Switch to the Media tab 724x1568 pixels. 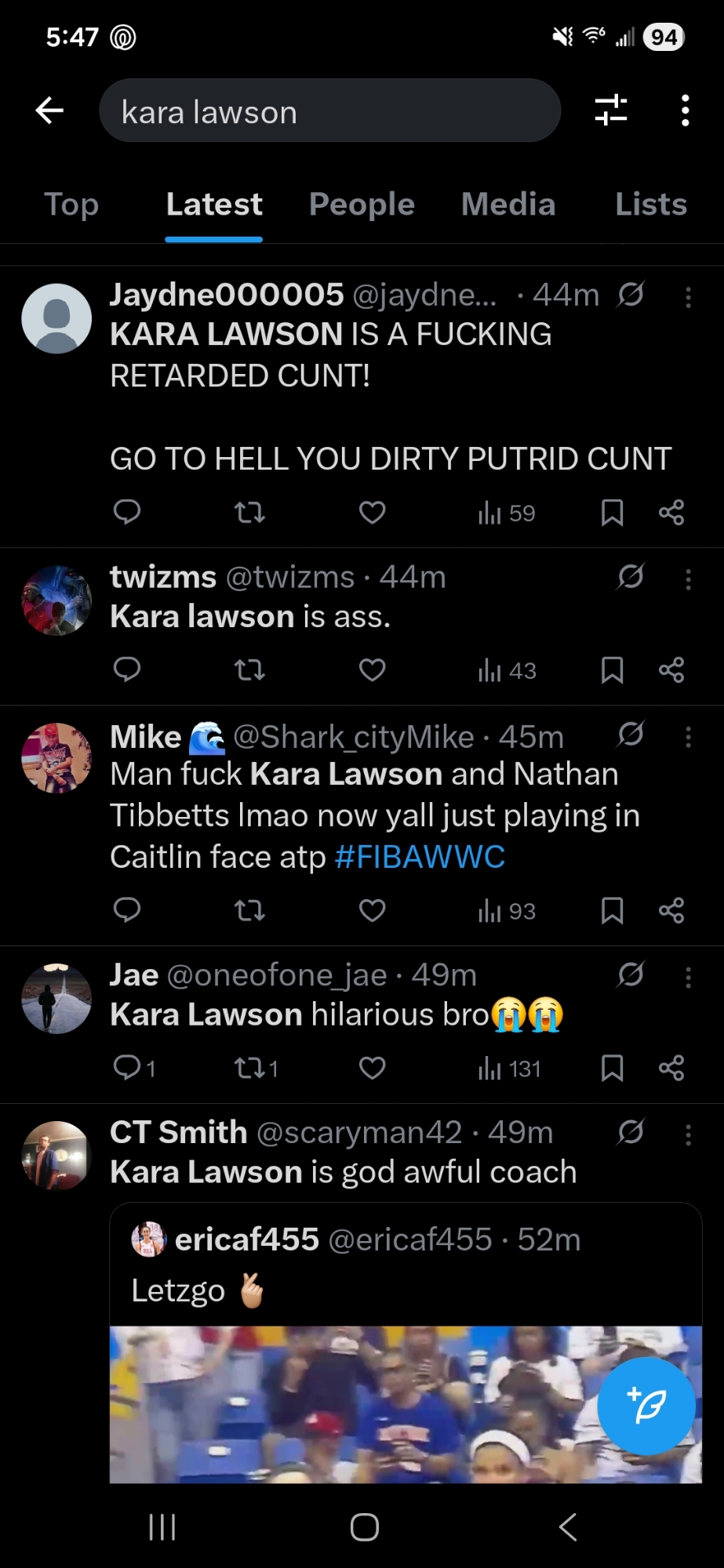508,205
